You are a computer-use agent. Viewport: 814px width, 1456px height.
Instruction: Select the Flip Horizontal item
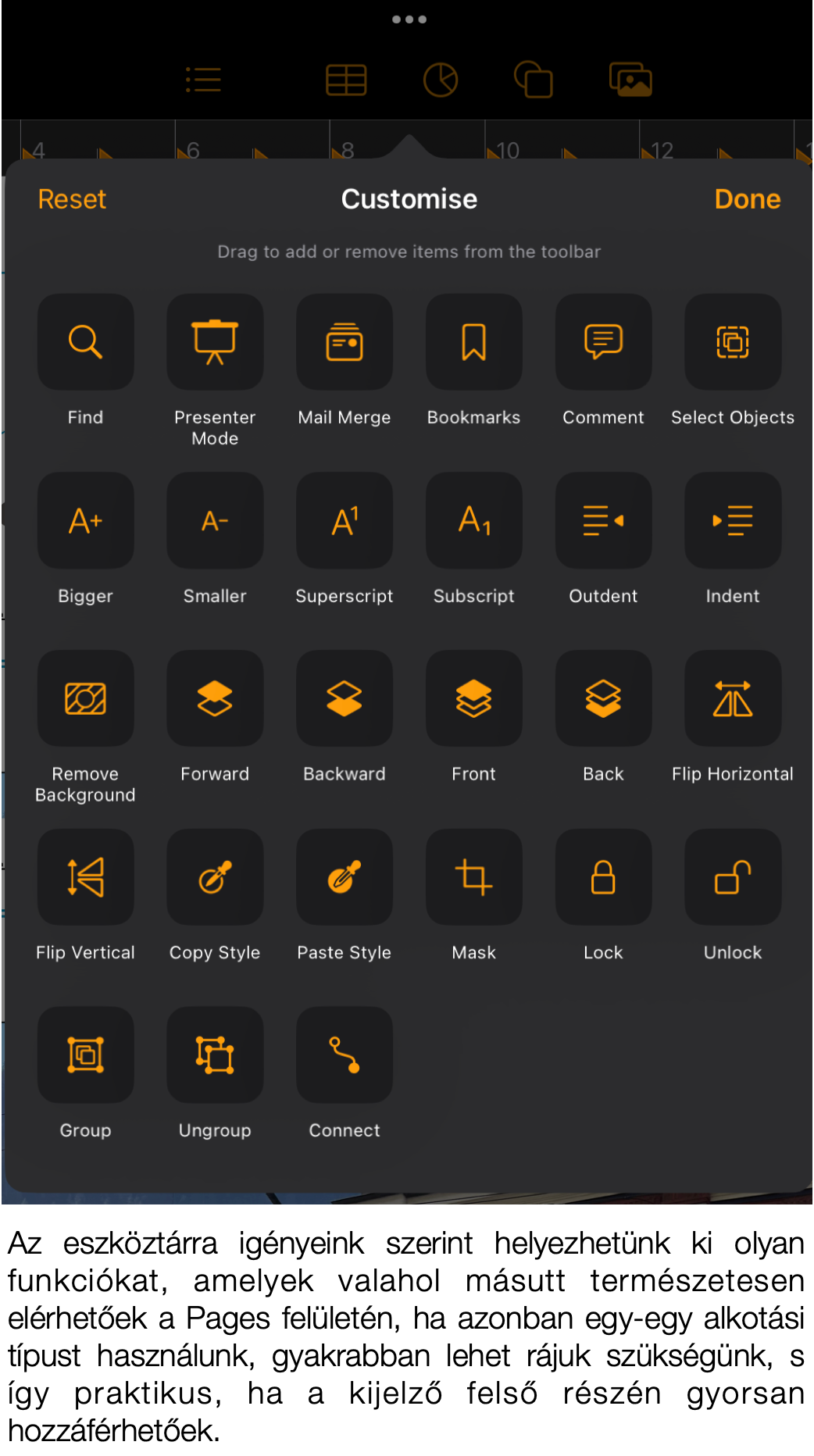pos(733,698)
